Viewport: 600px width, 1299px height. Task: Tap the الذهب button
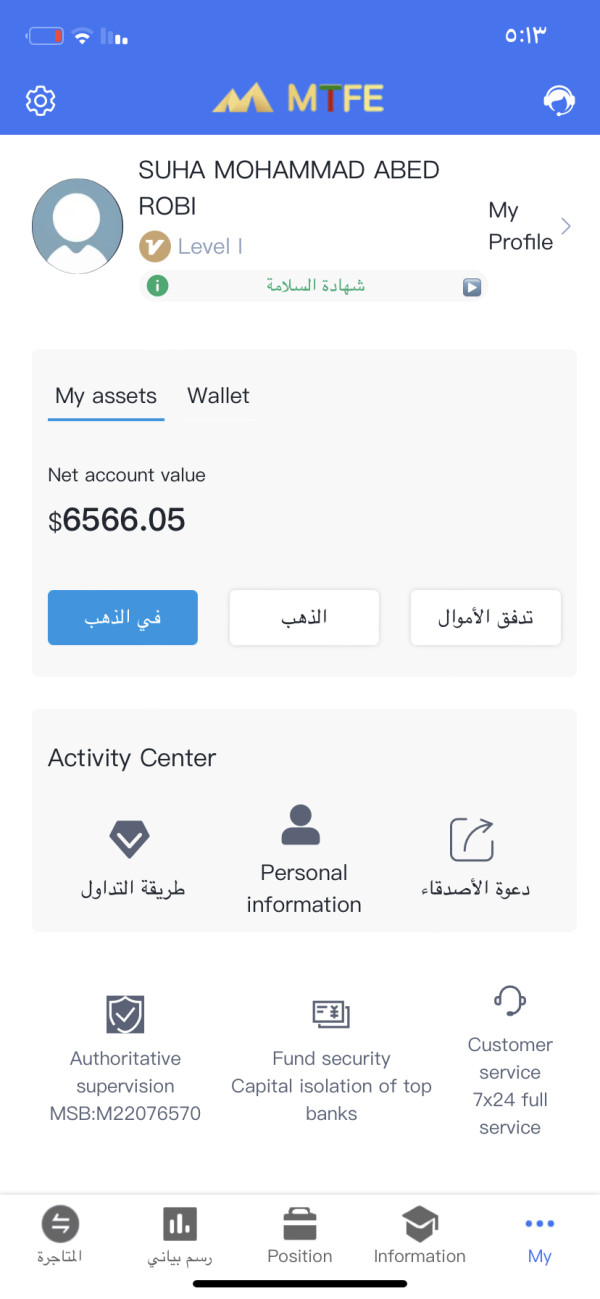pyautogui.click(x=304, y=617)
